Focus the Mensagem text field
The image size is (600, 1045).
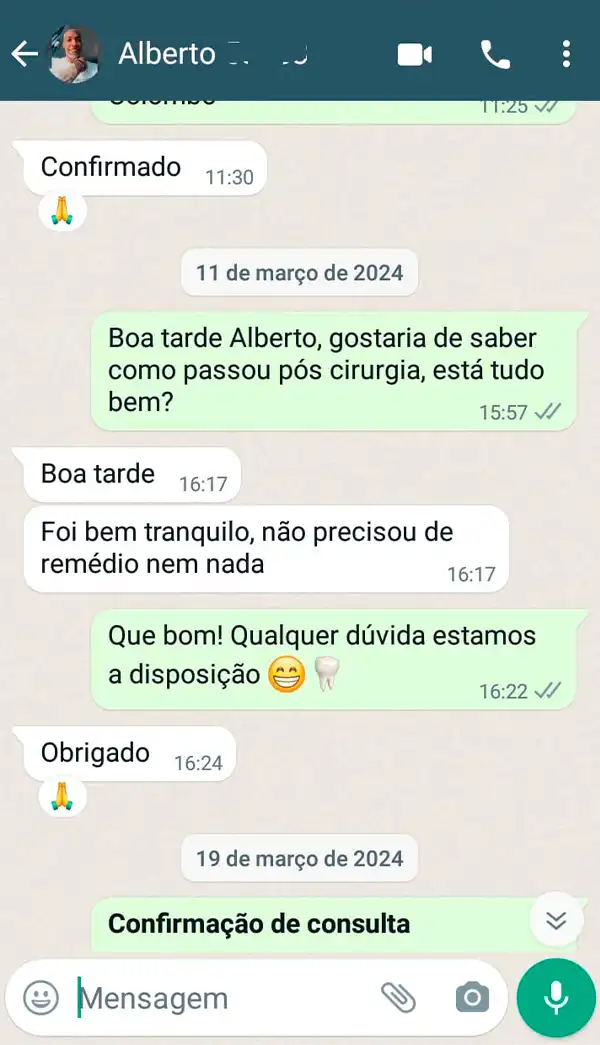[220, 998]
